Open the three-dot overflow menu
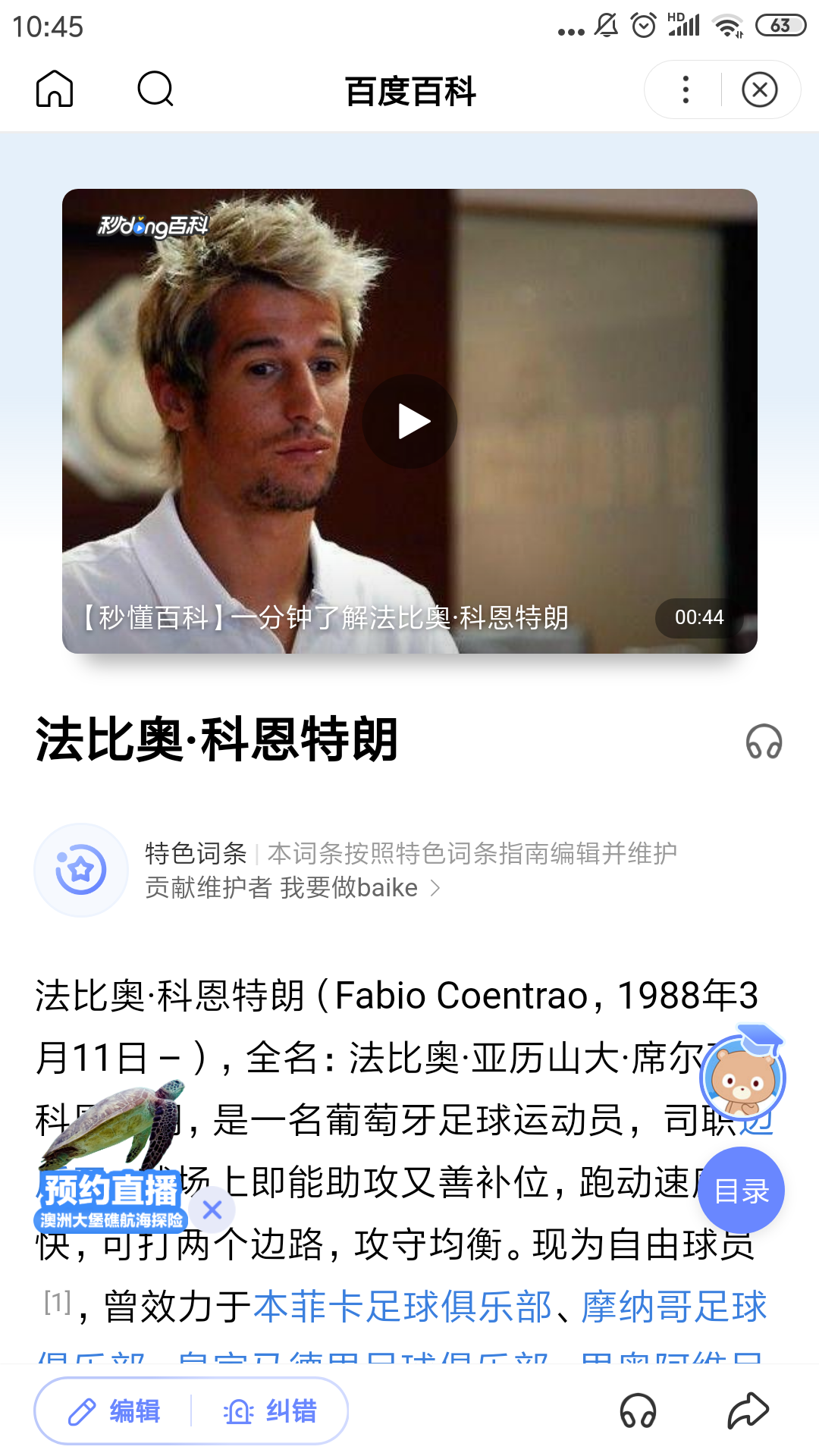Viewport: 819px width, 1456px height. click(686, 89)
